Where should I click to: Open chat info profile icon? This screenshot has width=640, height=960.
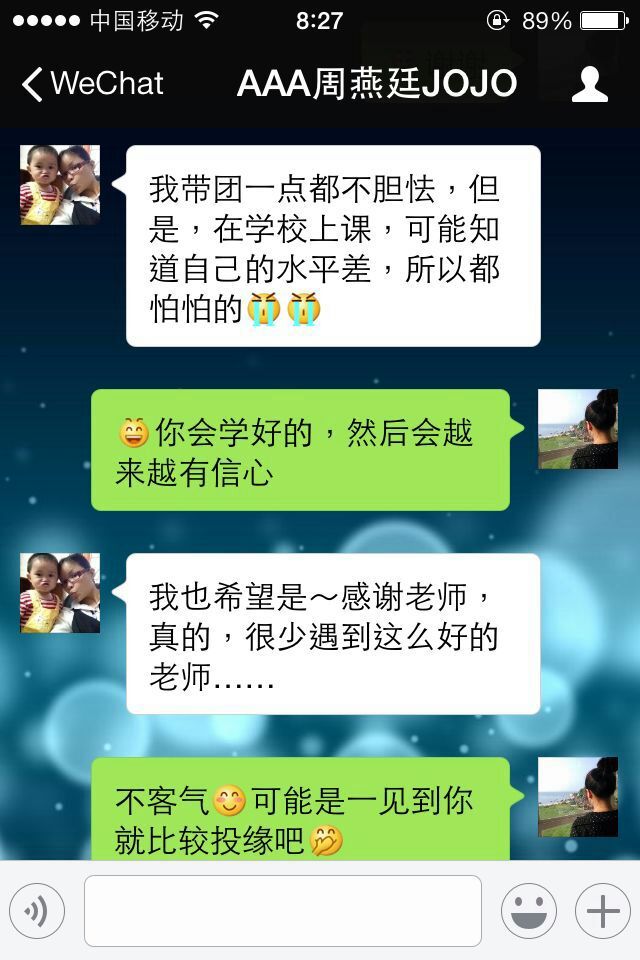[590, 84]
